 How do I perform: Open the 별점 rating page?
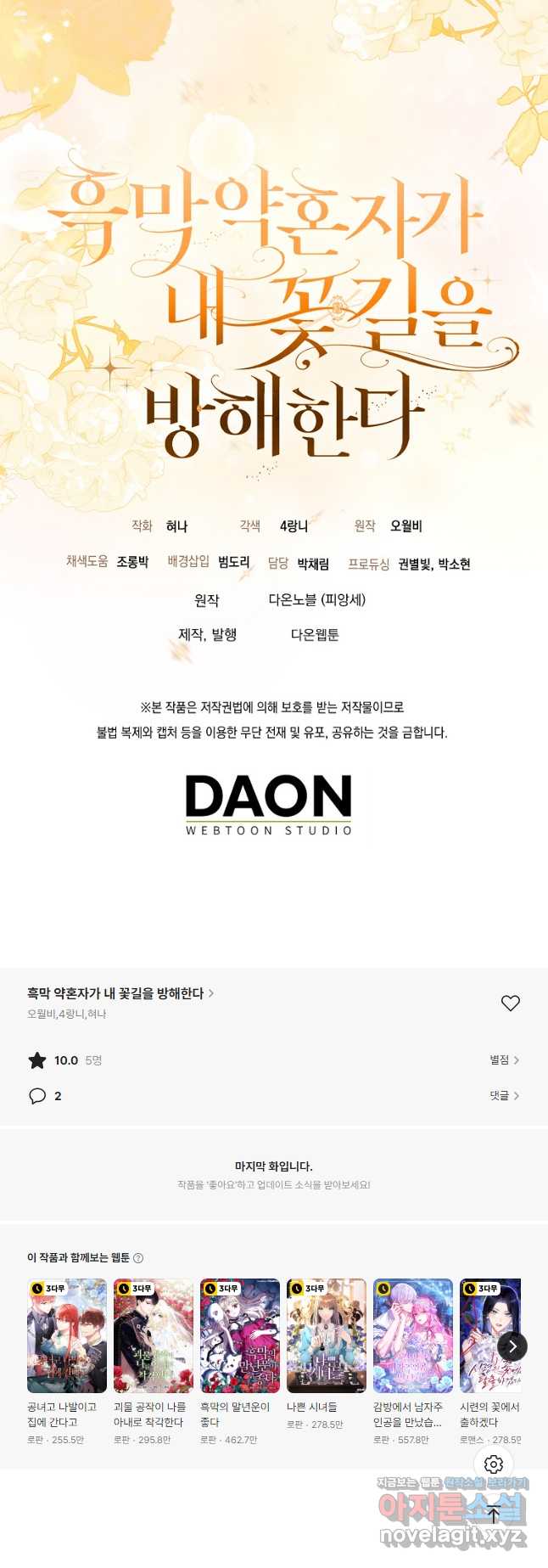click(x=504, y=1059)
